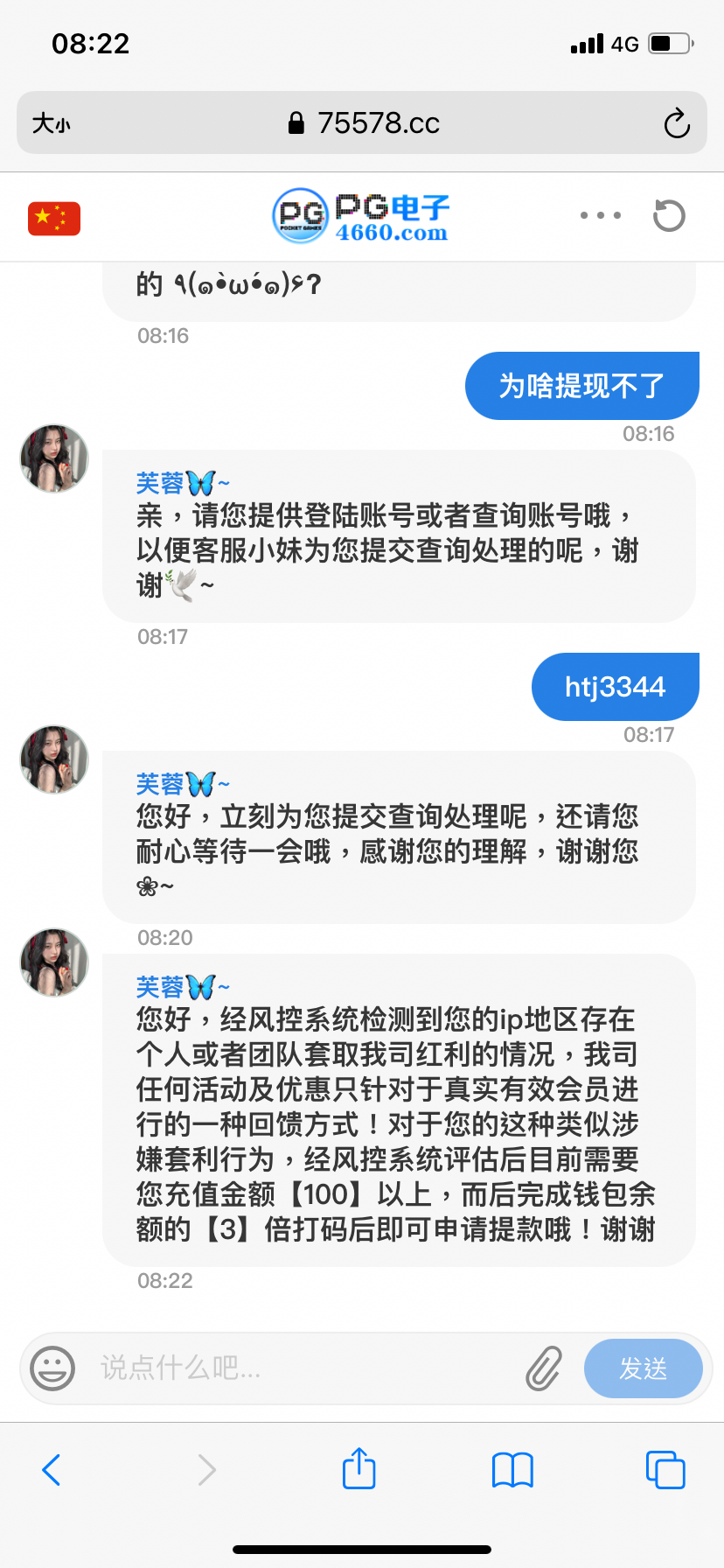Reload the 75578.cc webpage
Viewport: 724px width, 1568px height.
pyautogui.click(x=677, y=123)
